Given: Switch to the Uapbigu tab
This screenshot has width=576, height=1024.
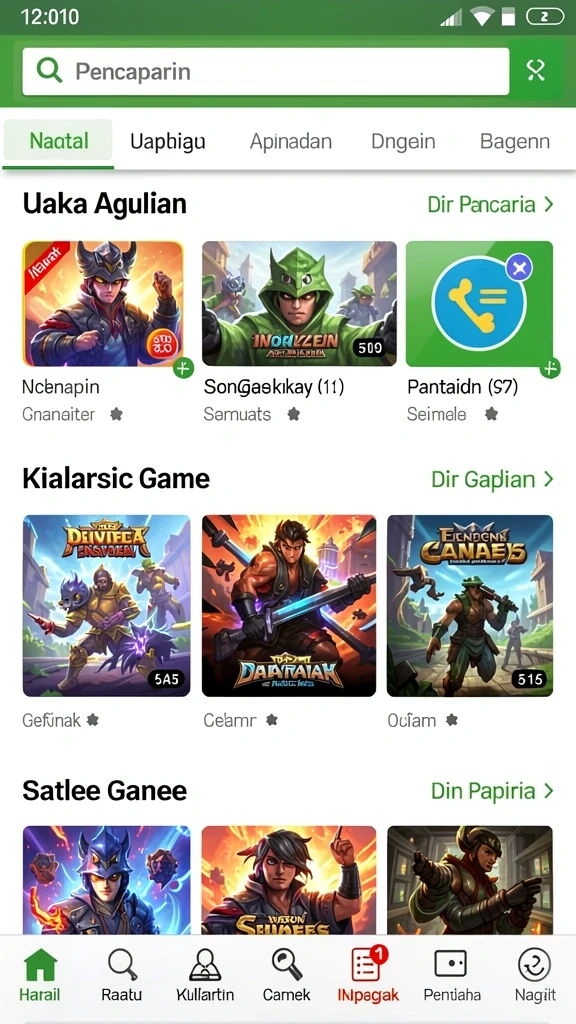Looking at the screenshot, I should tap(168, 141).
